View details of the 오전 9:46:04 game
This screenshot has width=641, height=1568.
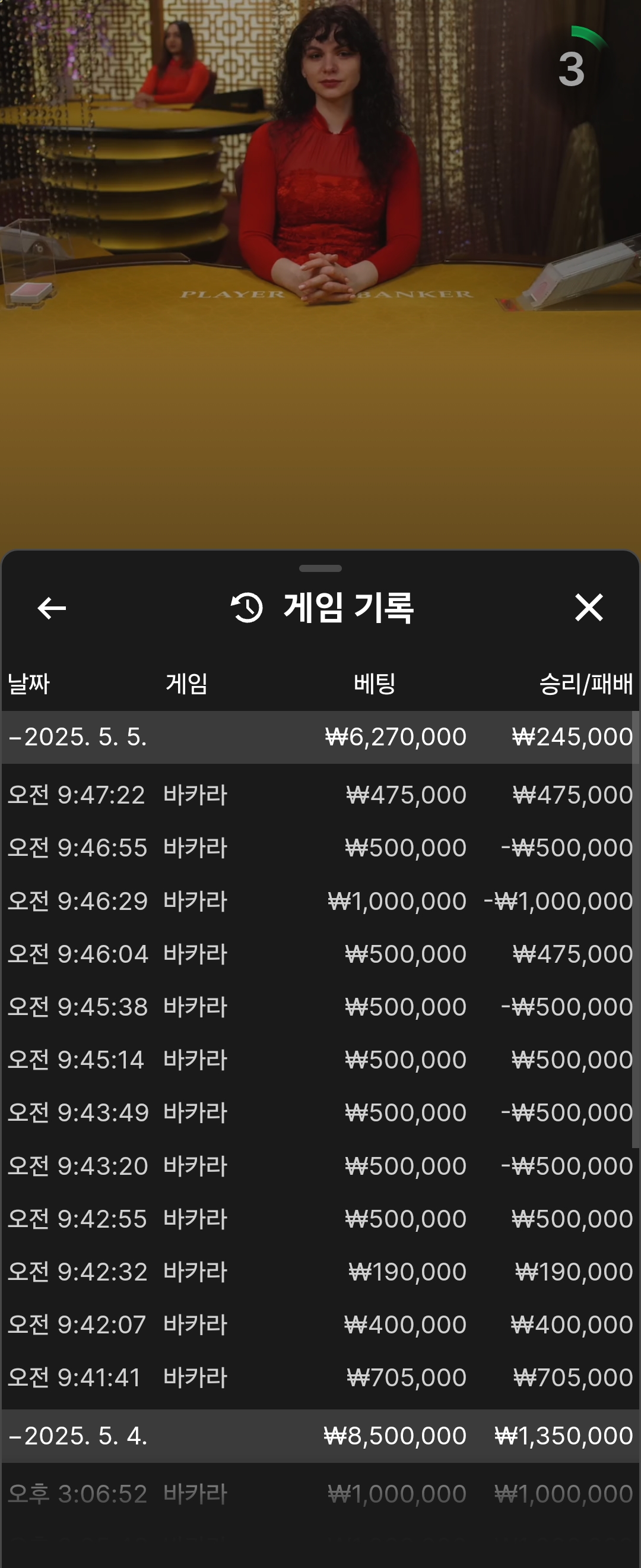tap(319, 954)
